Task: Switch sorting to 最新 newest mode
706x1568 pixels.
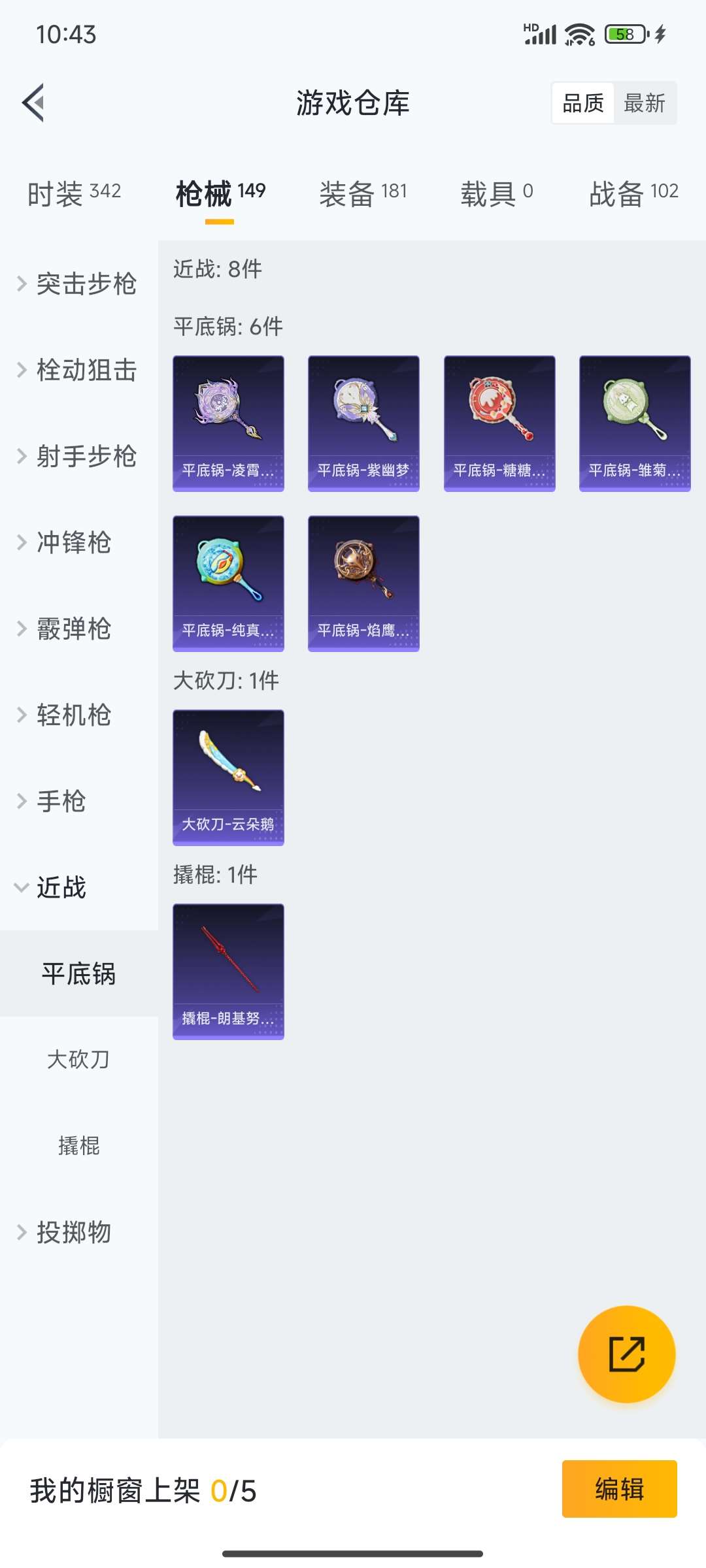Action: pyautogui.click(x=644, y=103)
